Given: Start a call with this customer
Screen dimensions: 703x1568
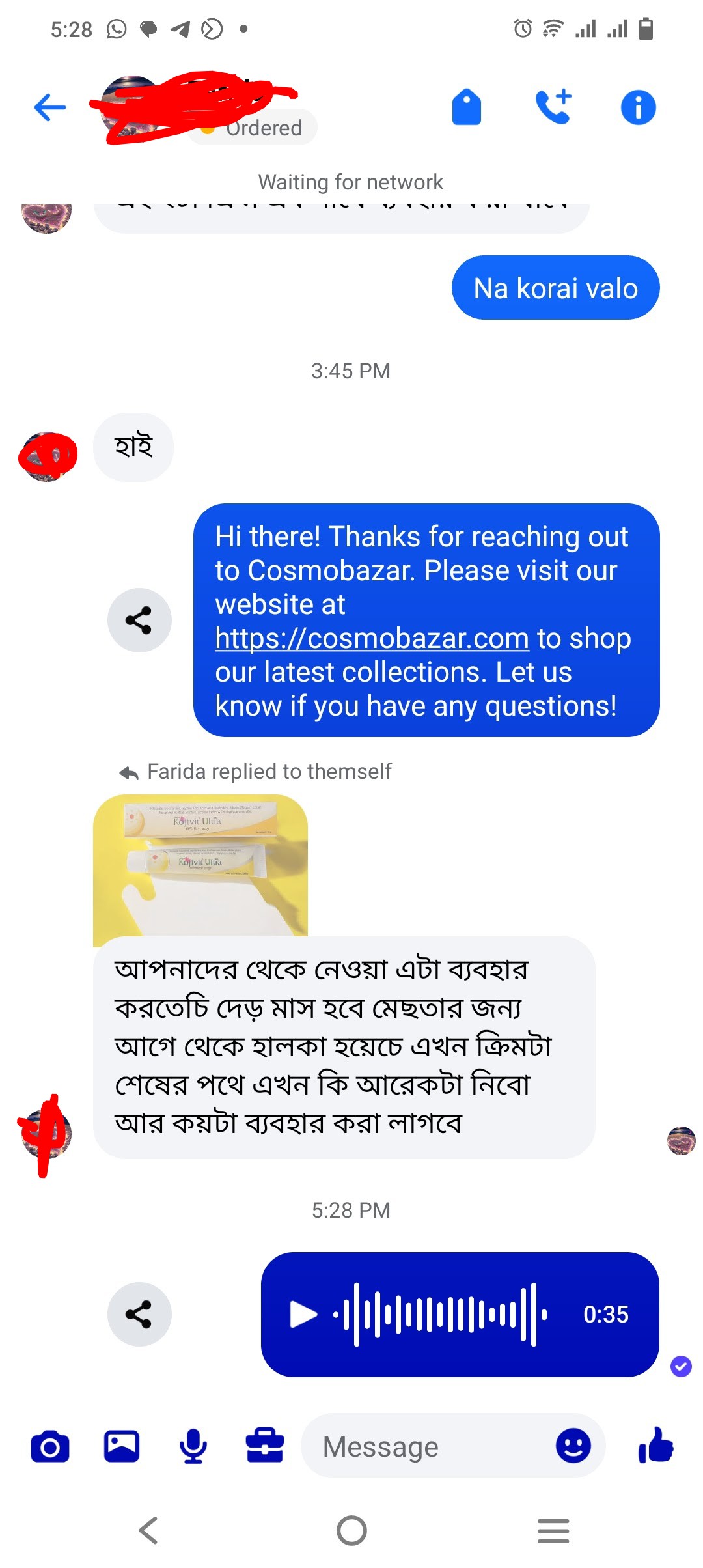Looking at the screenshot, I should [553, 107].
